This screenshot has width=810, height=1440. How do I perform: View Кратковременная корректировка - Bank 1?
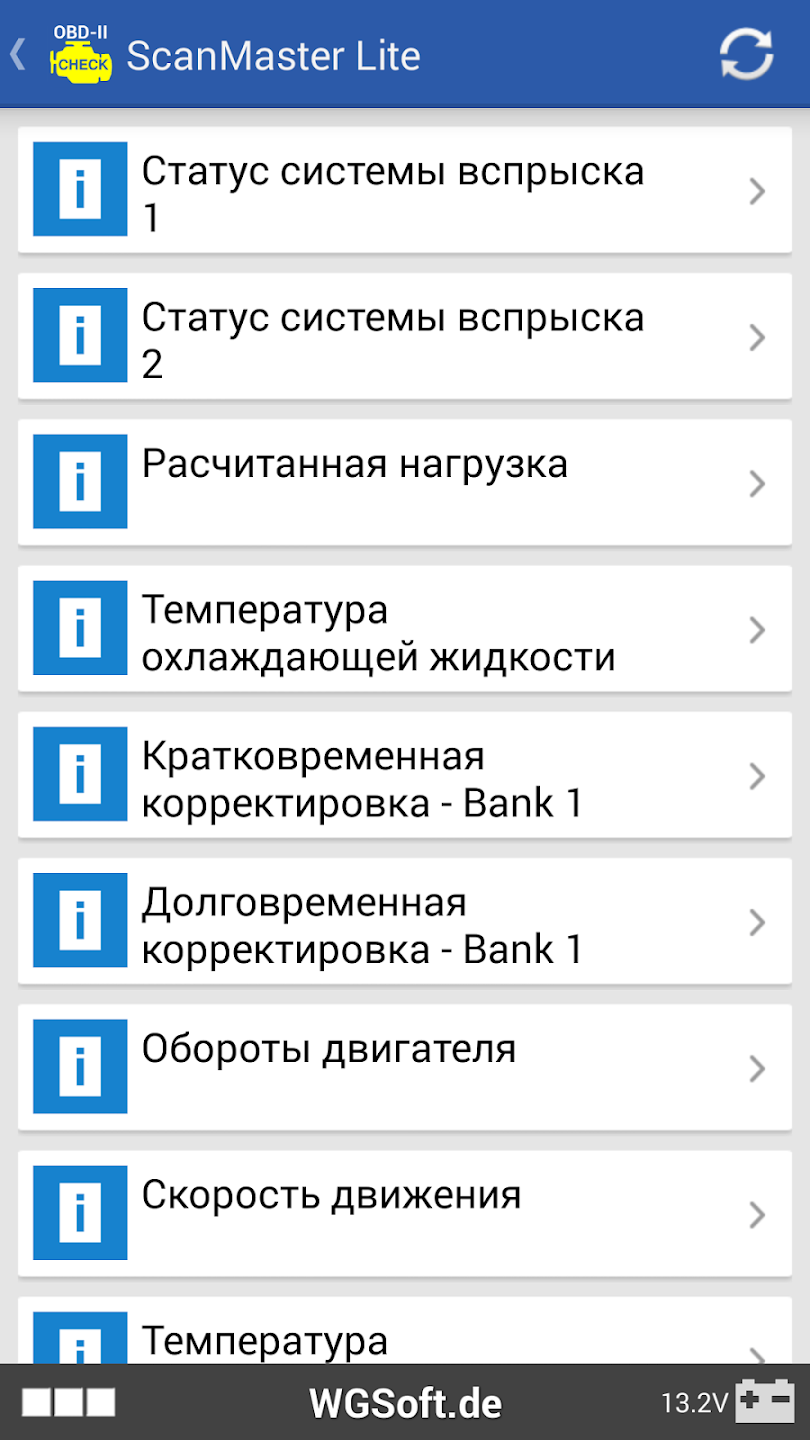click(x=404, y=776)
